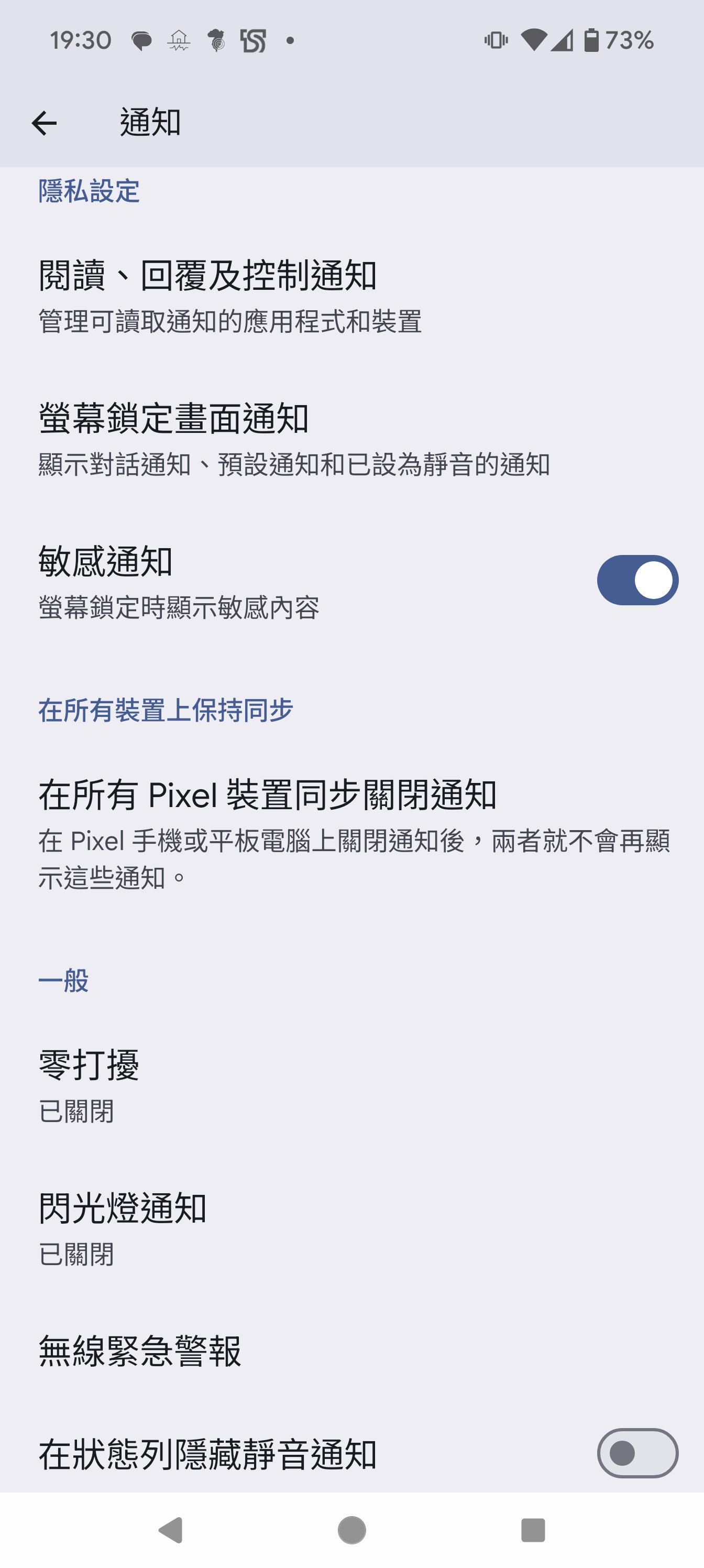The width and height of the screenshot is (704, 1568).
Task: Turn off the 敏感通知 switch
Action: tap(637, 580)
